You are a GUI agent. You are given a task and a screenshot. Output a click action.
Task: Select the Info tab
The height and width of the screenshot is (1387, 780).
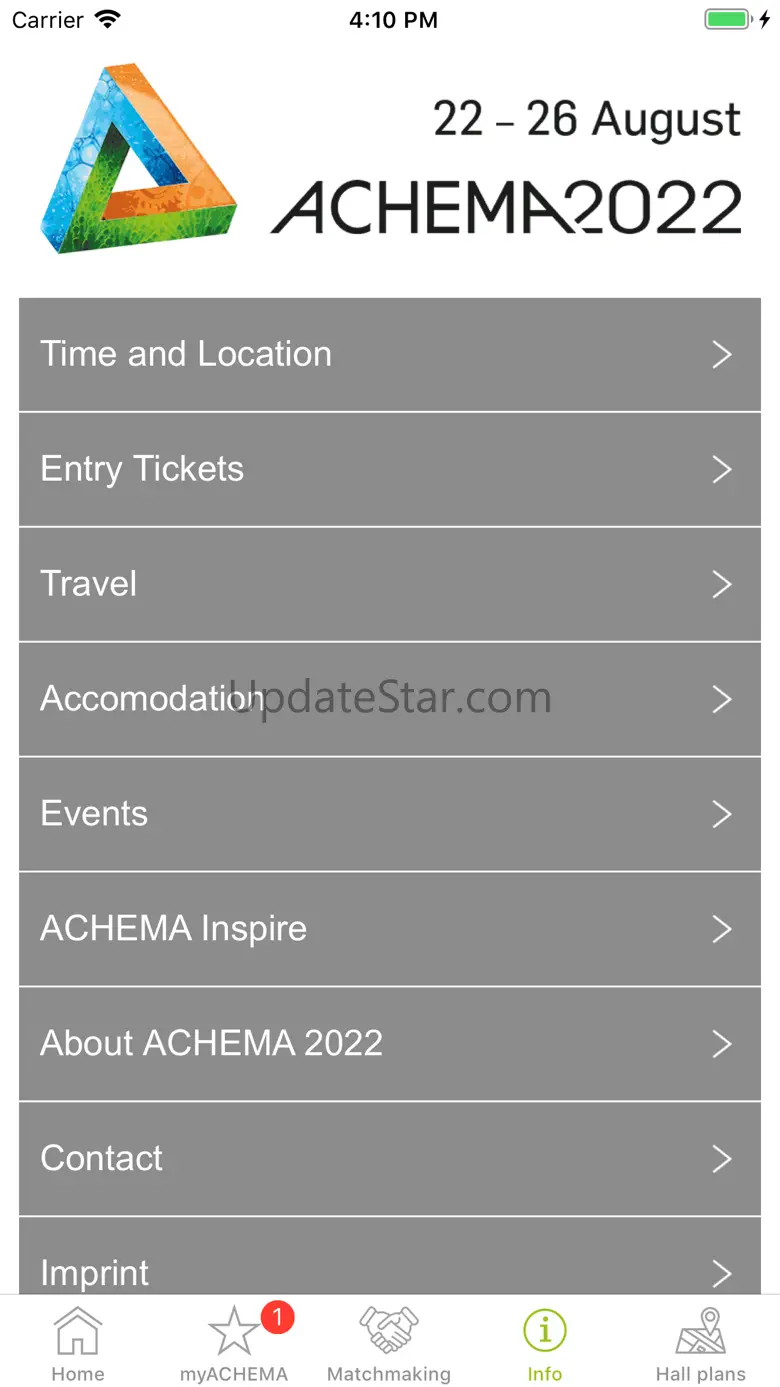[x=545, y=1343]
